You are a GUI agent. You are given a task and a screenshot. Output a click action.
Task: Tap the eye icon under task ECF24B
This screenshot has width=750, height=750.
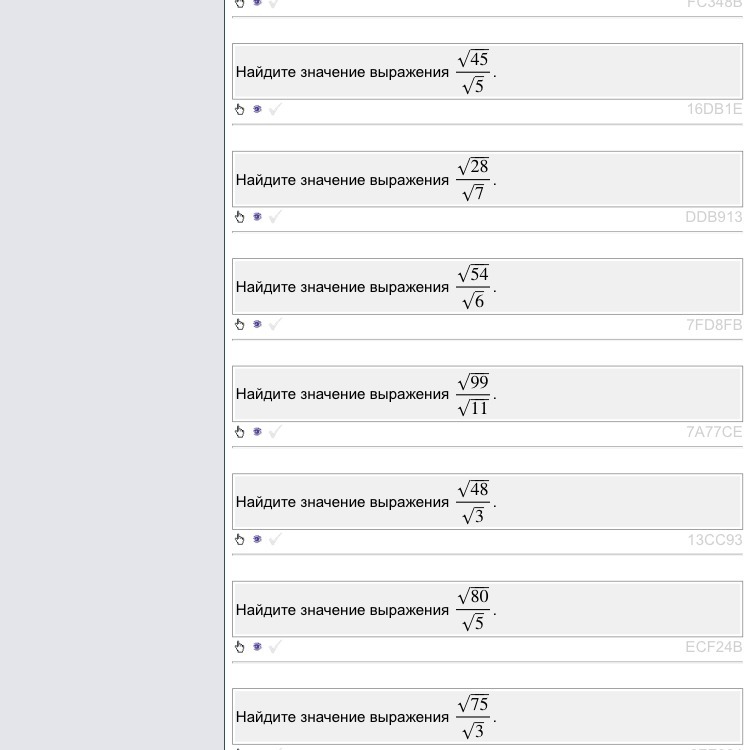(x=257, y=647)
